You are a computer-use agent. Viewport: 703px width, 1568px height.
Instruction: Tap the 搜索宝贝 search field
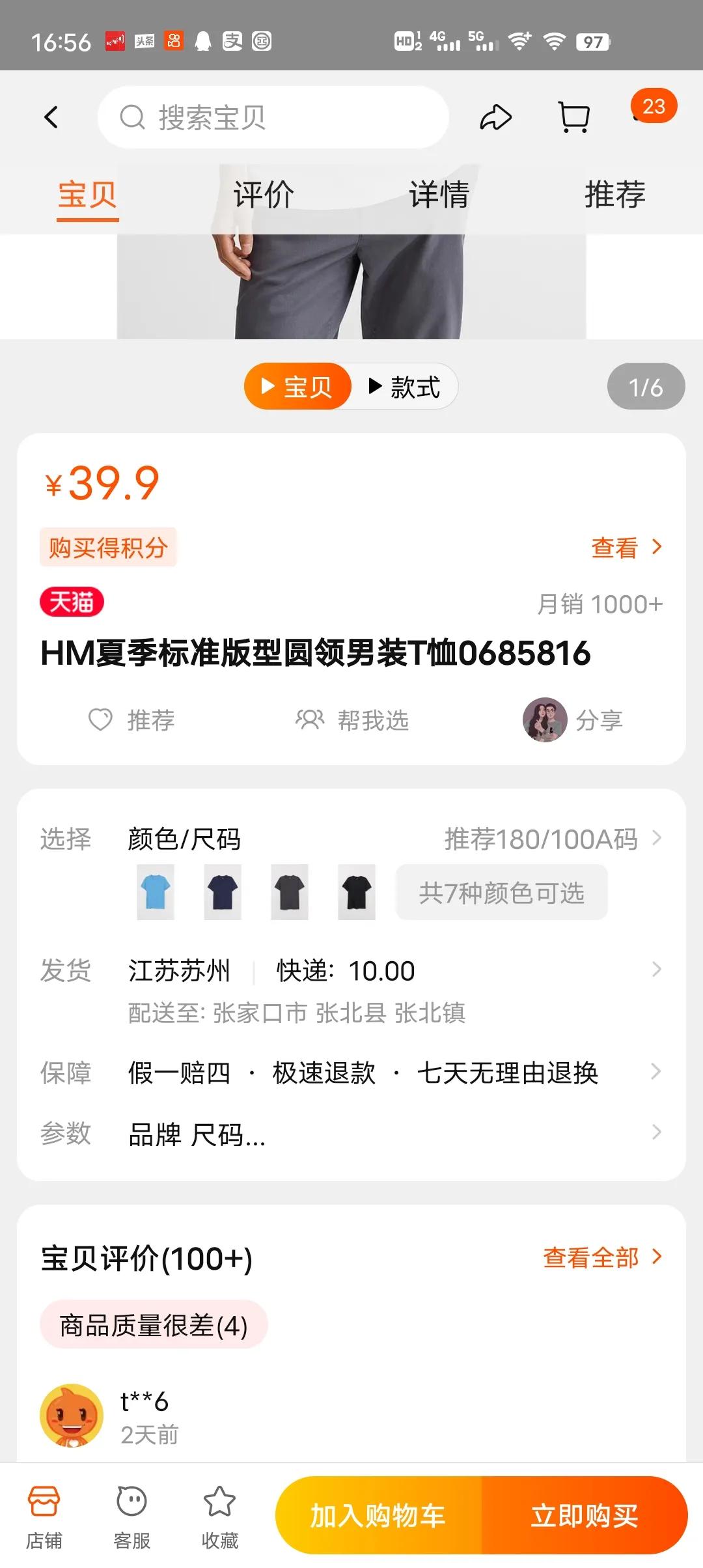(x=273, y=117)
